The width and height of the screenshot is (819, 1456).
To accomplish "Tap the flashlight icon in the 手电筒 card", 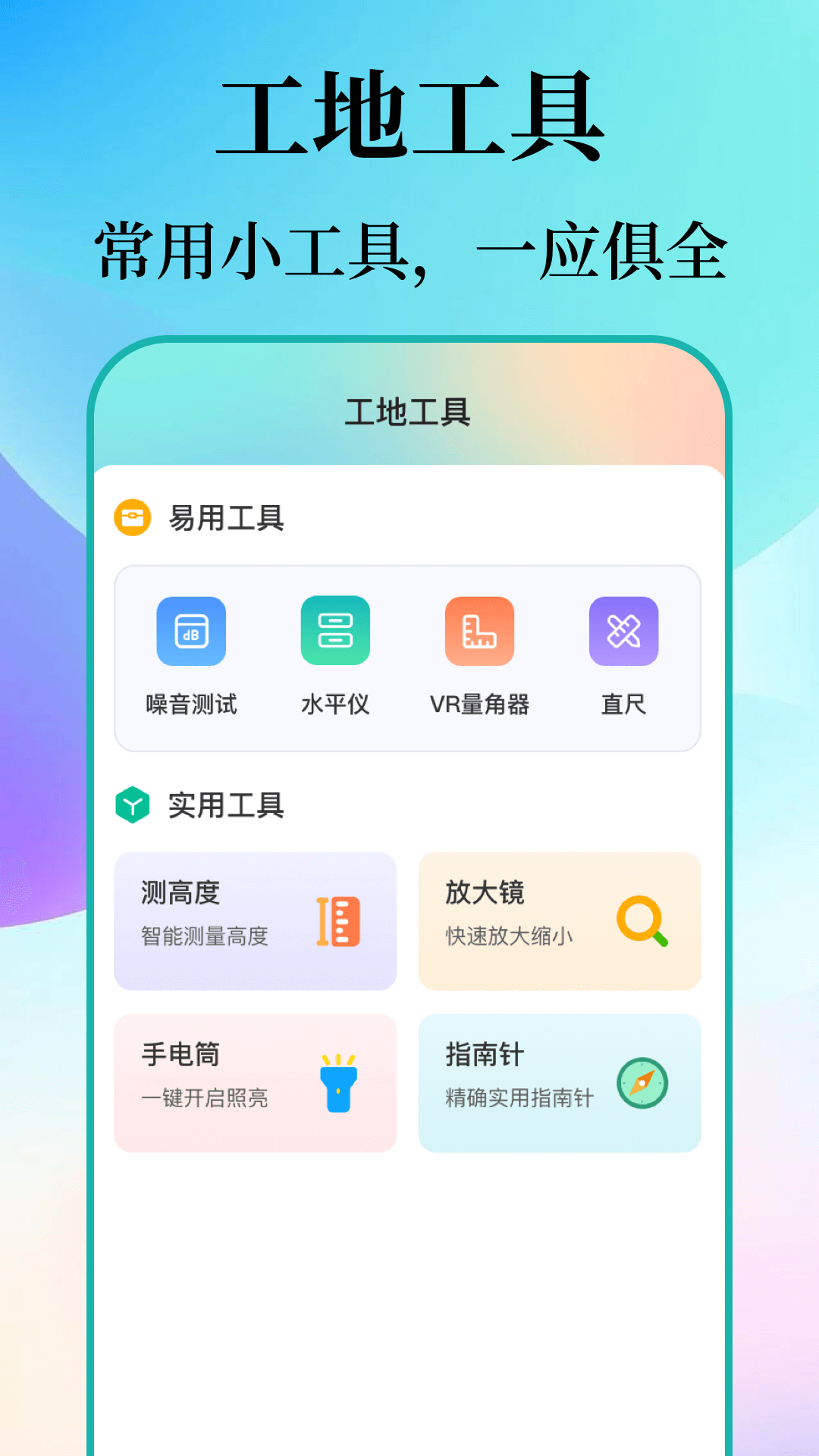I will click(337, 1082).
